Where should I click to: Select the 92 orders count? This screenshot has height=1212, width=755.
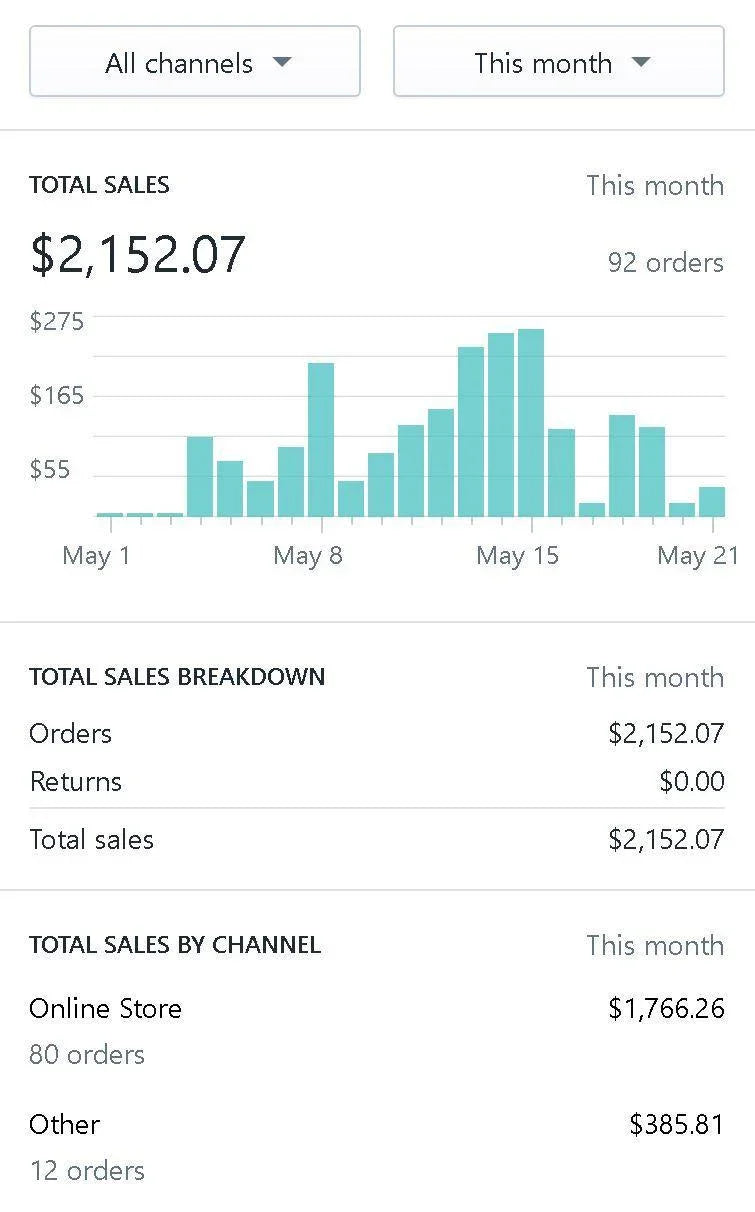(665, 262)
